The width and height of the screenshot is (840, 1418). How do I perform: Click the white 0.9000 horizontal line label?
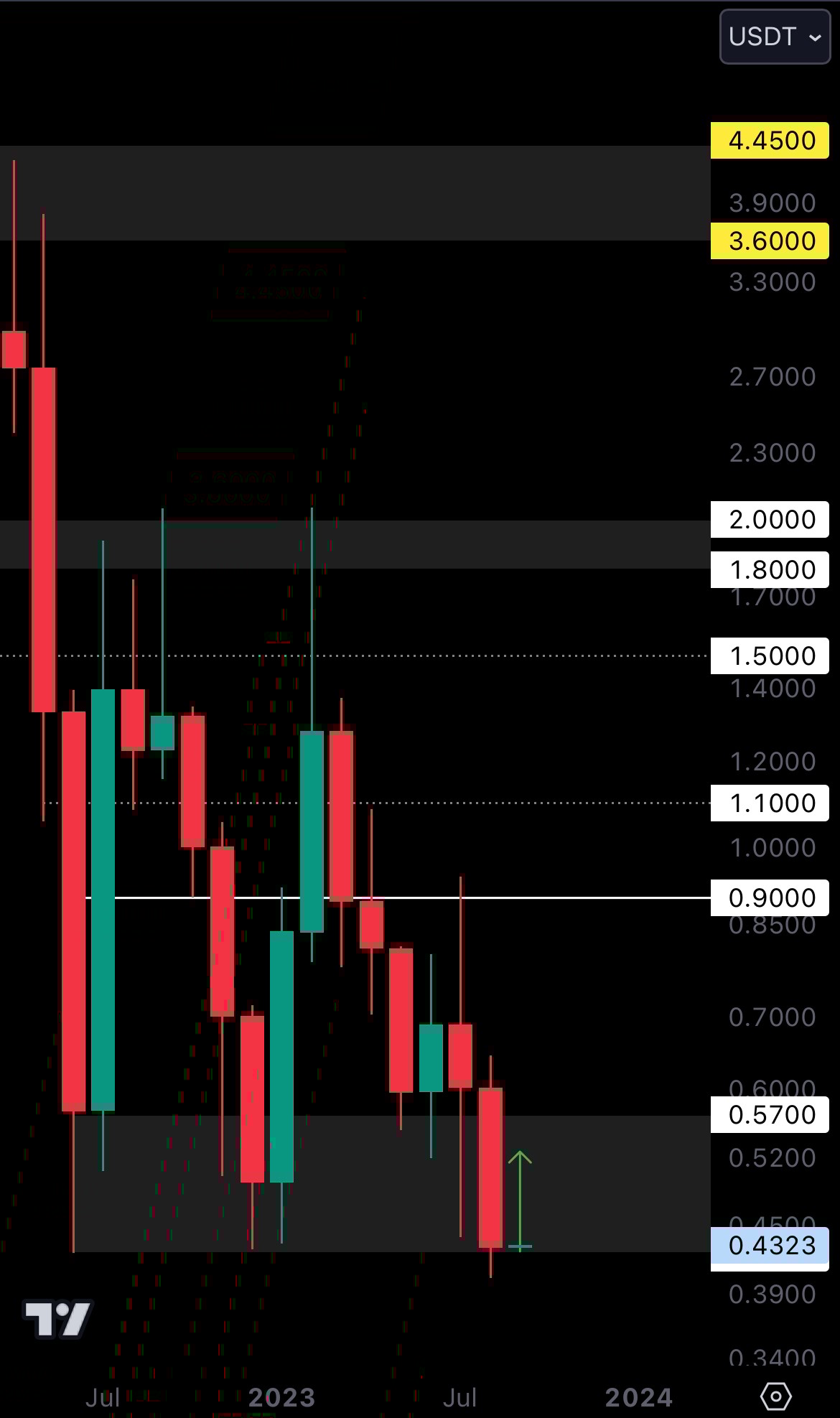pyautogui.click(x=769, y=898)
